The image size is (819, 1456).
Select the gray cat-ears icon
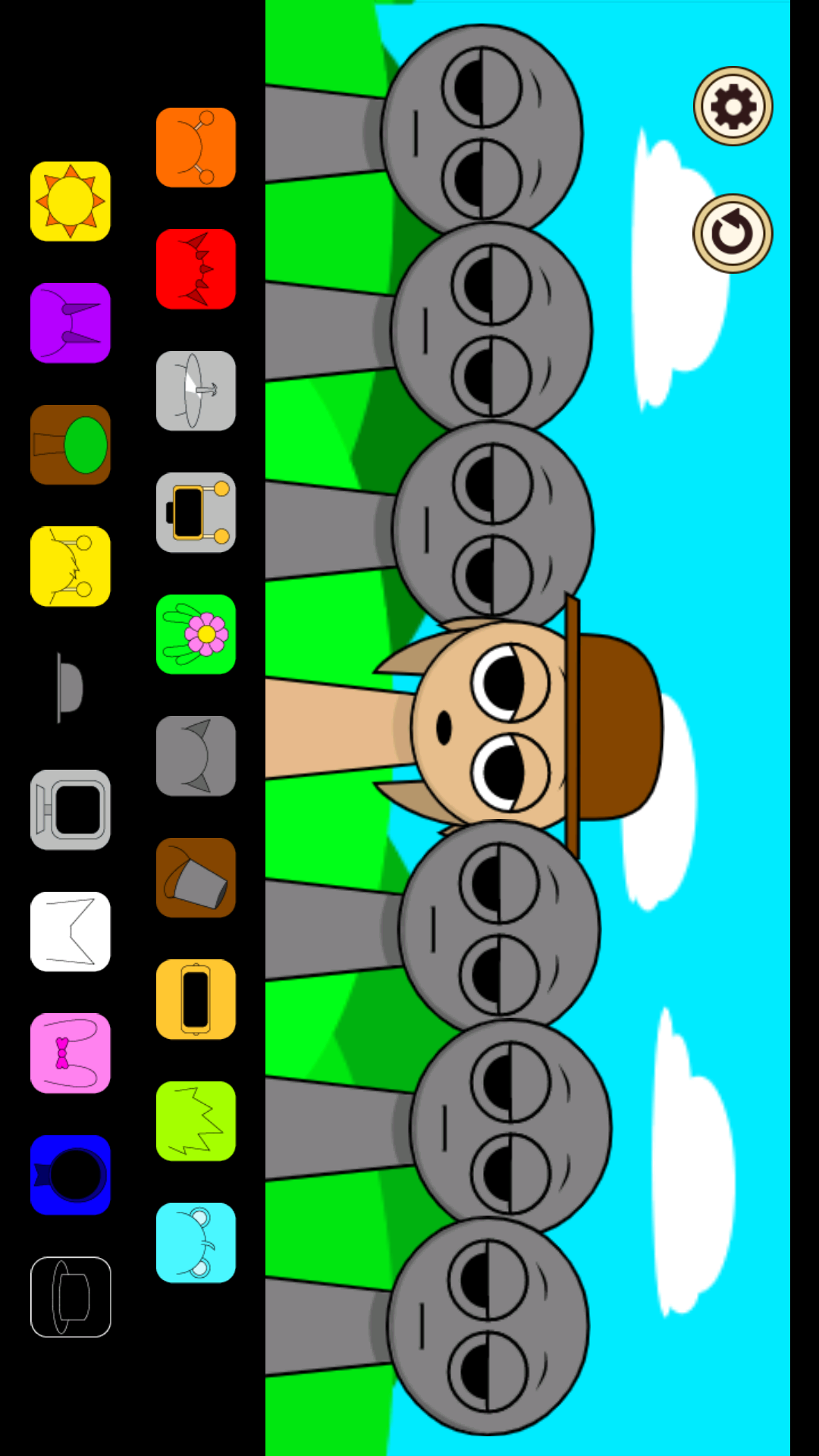[196, 756]
